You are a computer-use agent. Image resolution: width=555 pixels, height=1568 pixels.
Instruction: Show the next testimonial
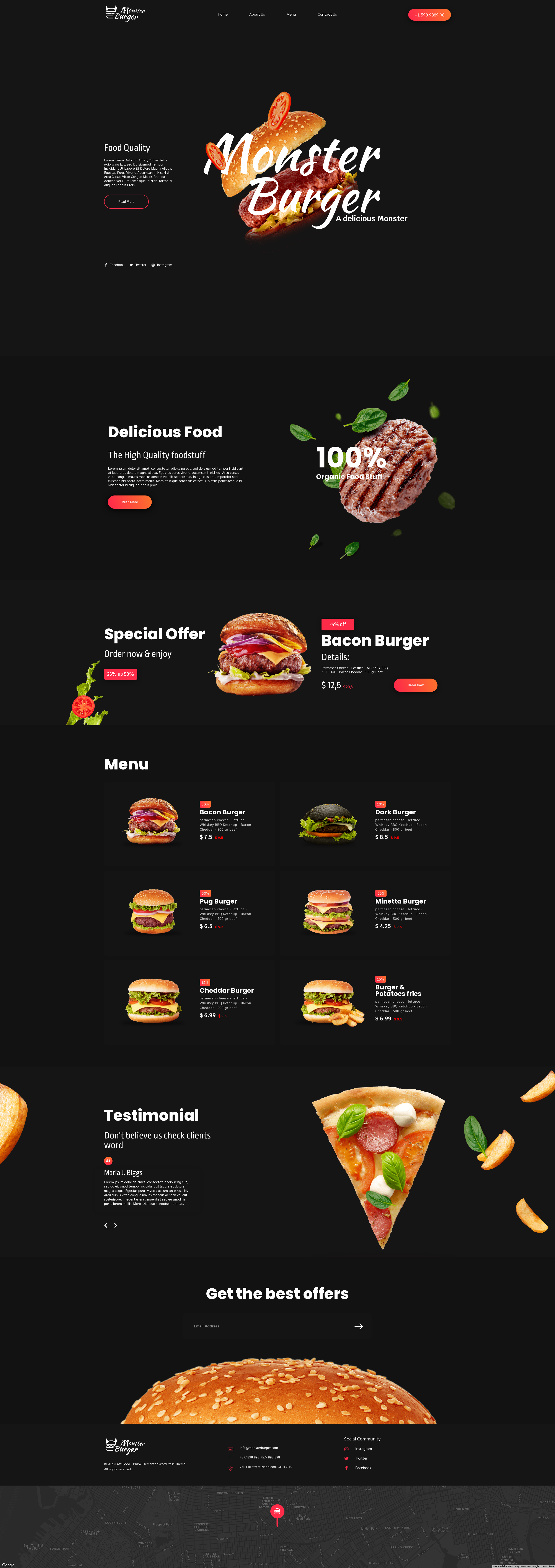pos(116,1225)
